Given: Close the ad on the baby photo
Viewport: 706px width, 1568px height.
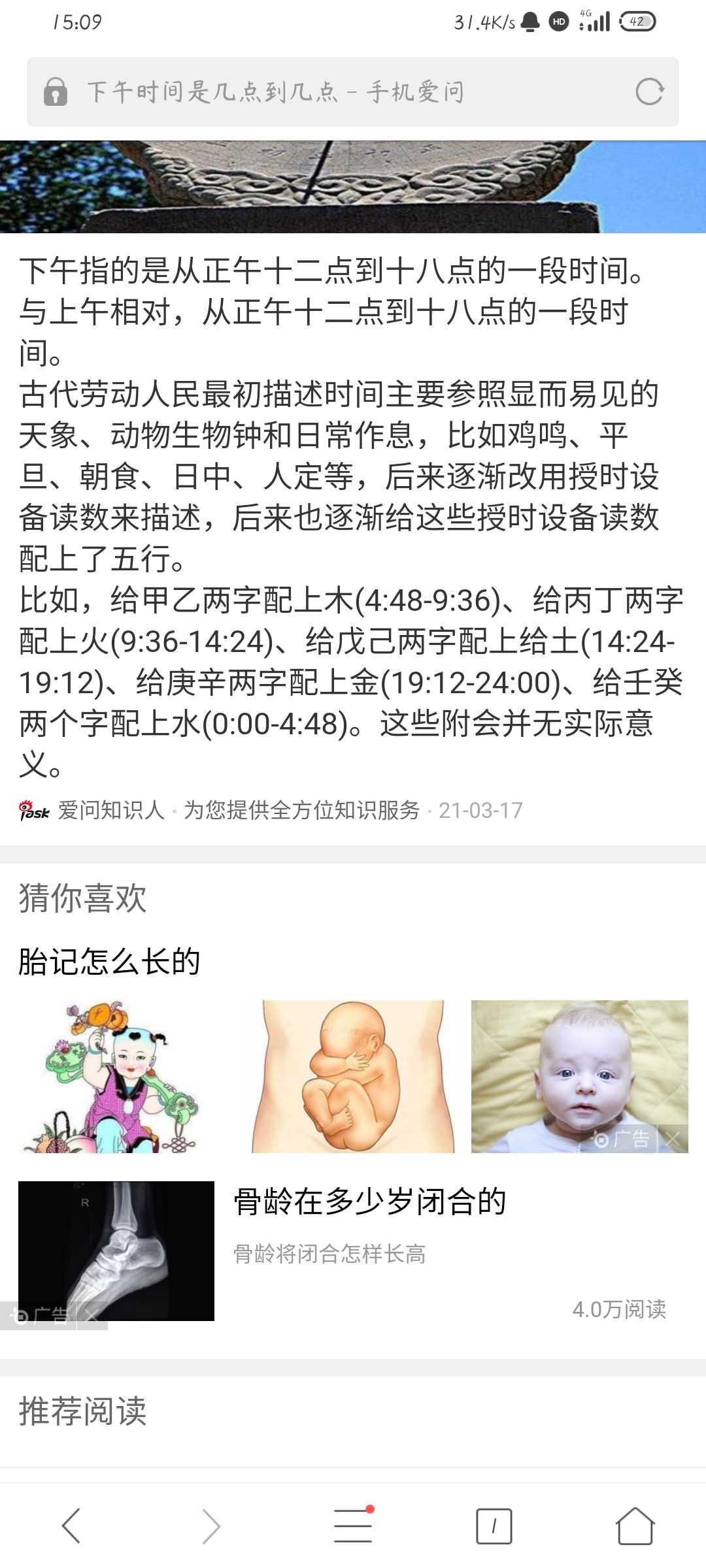Looking at the screenshot, I should (x=673, y=1140).
